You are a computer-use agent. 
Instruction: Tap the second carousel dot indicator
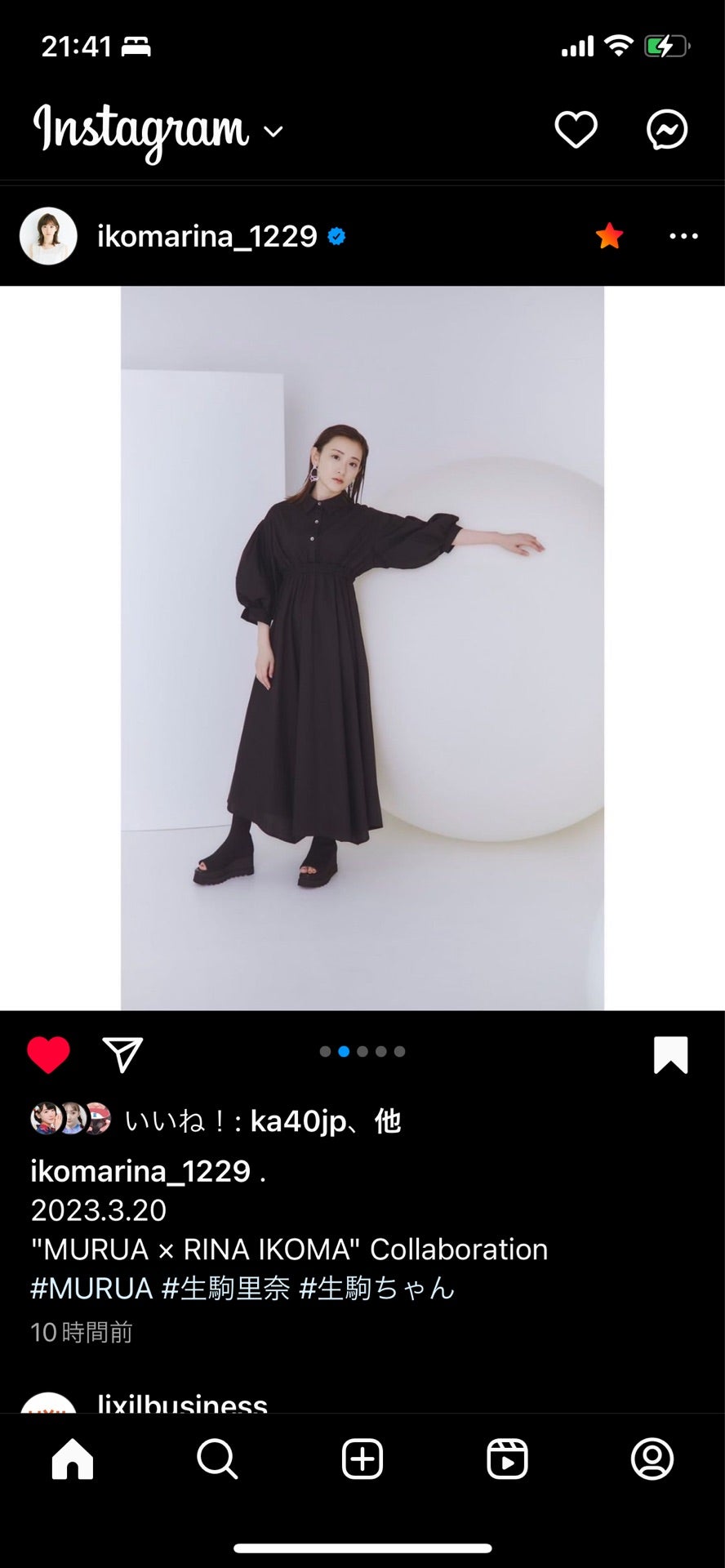(344, 1052)
